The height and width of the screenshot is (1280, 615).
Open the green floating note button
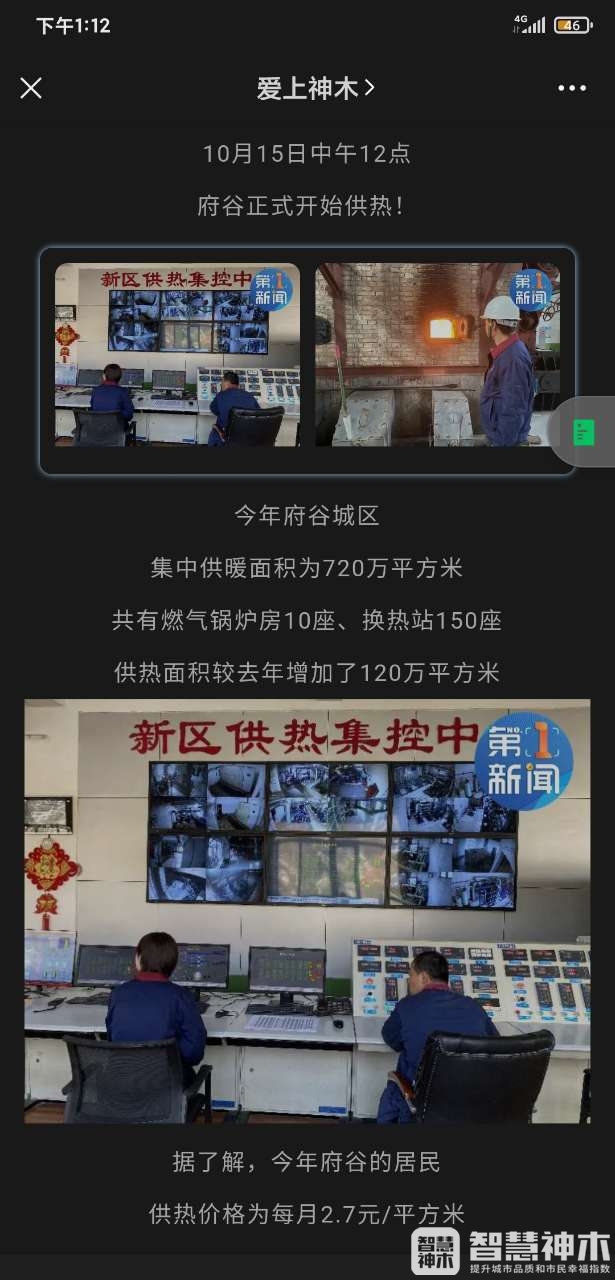[585, 432]
